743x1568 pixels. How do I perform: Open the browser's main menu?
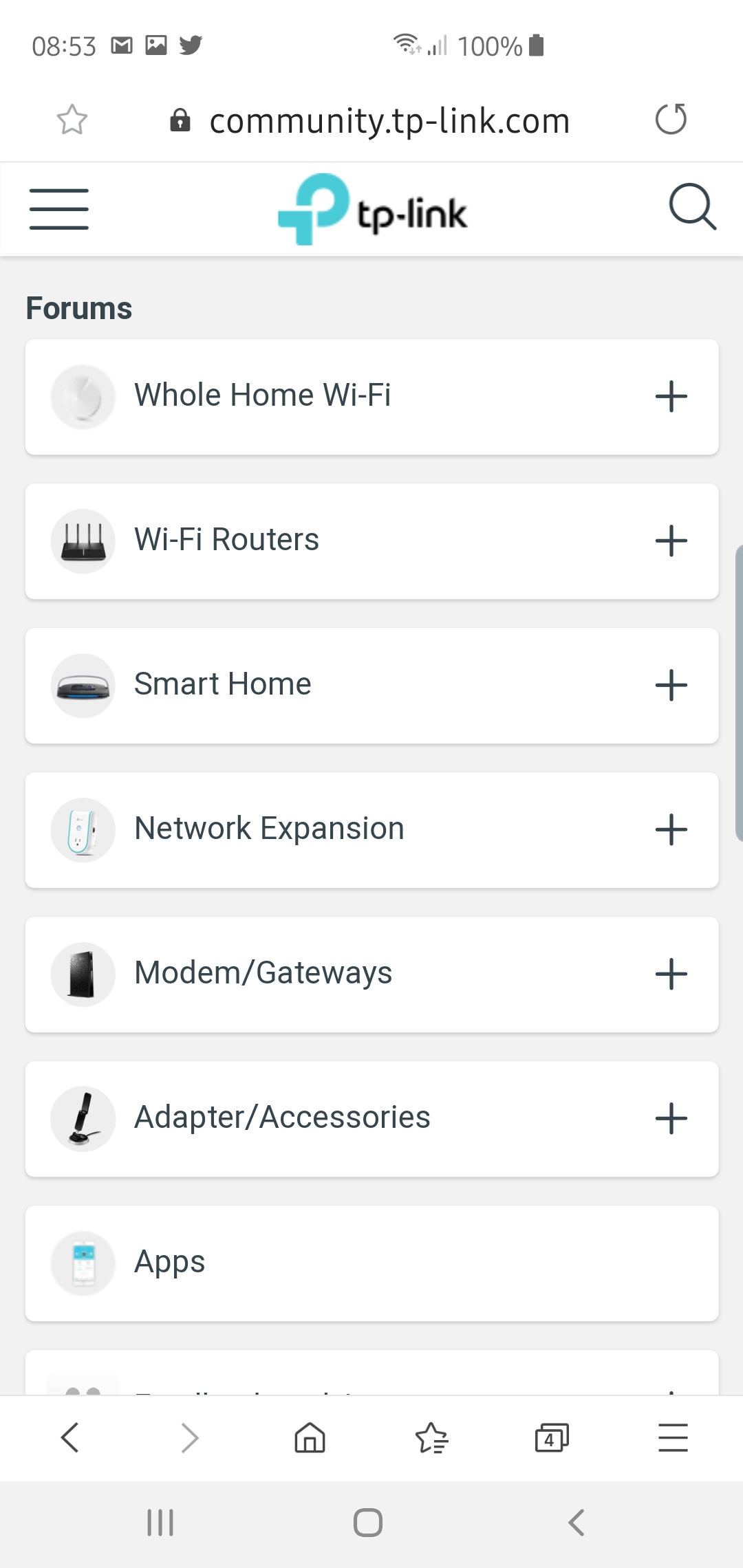673,1437
